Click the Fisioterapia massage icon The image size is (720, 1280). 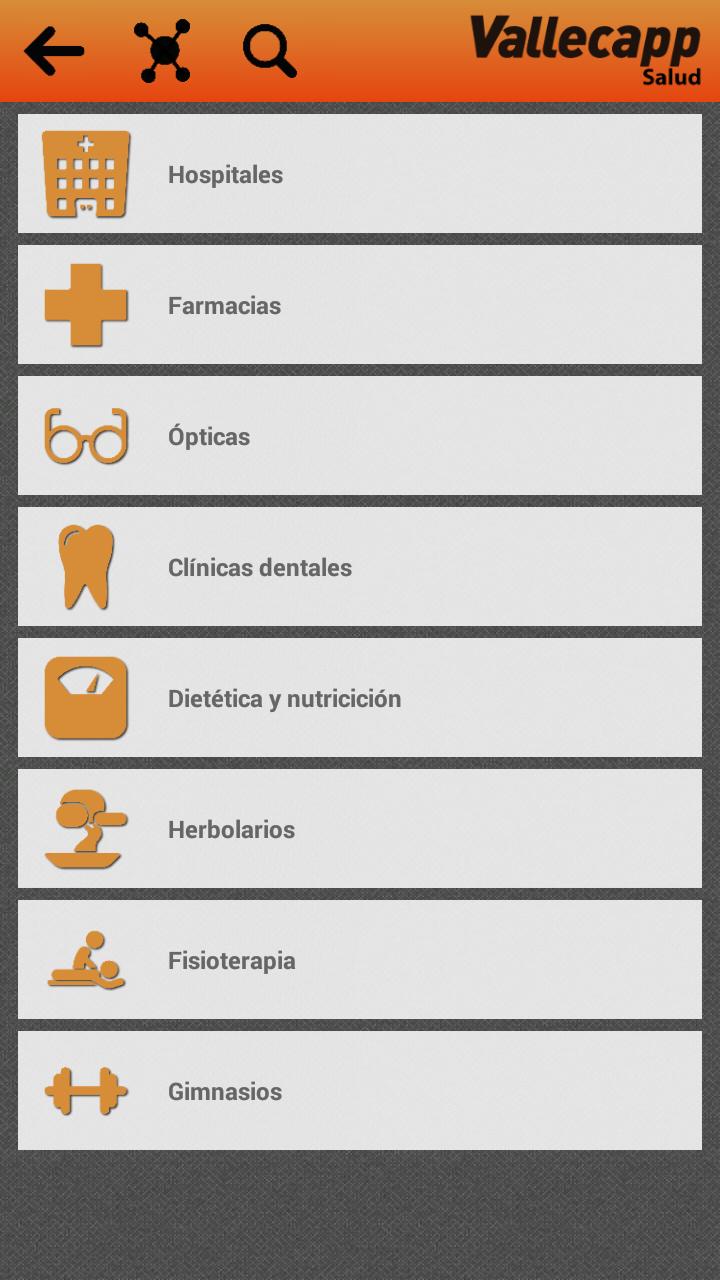(86, 960)
